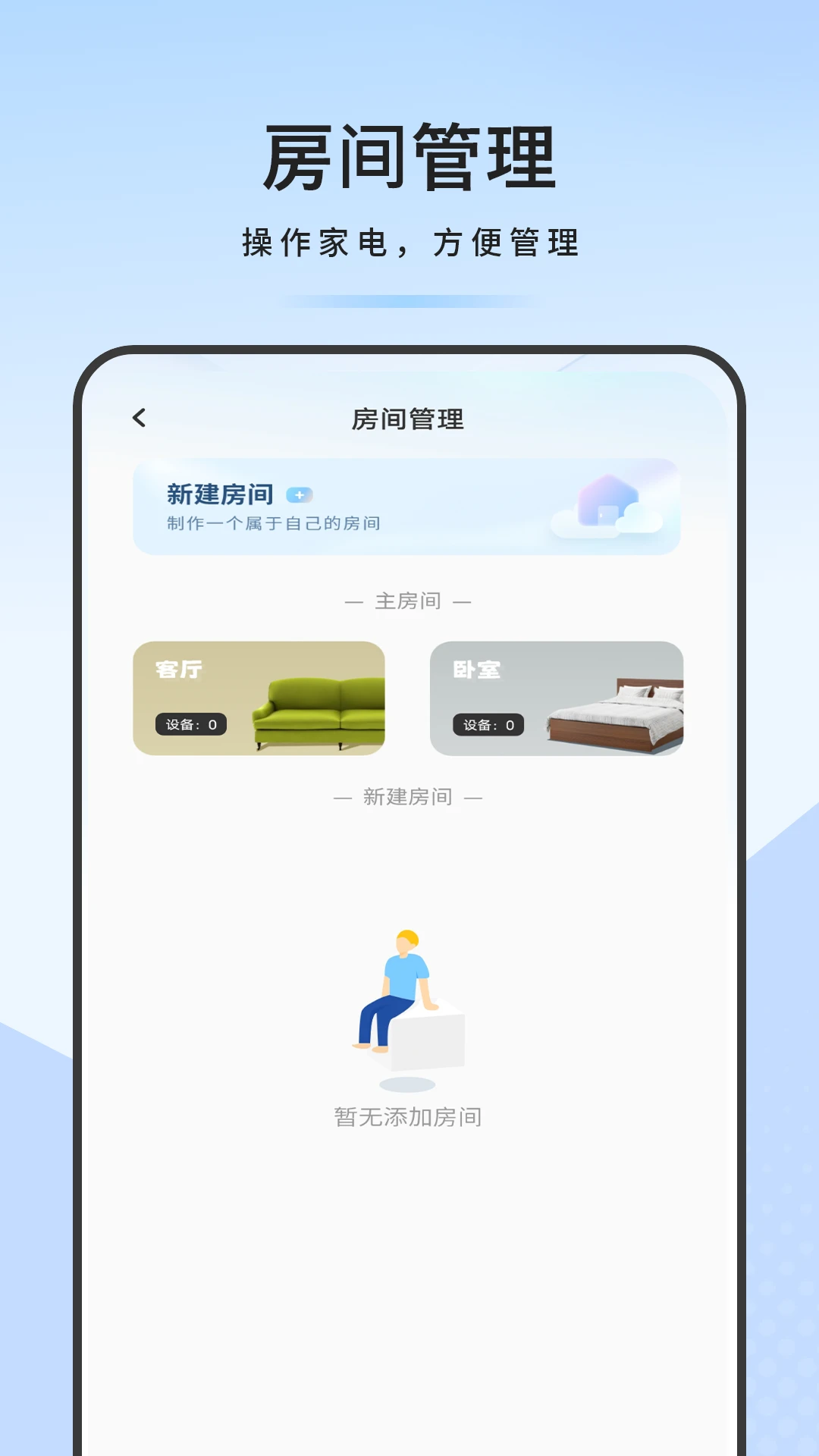Image resolution: width=819 pixels, height=1456 pixels.
Task: Toggle the 设备: 0 badge on 客厅 card
Action: point(190,725)
